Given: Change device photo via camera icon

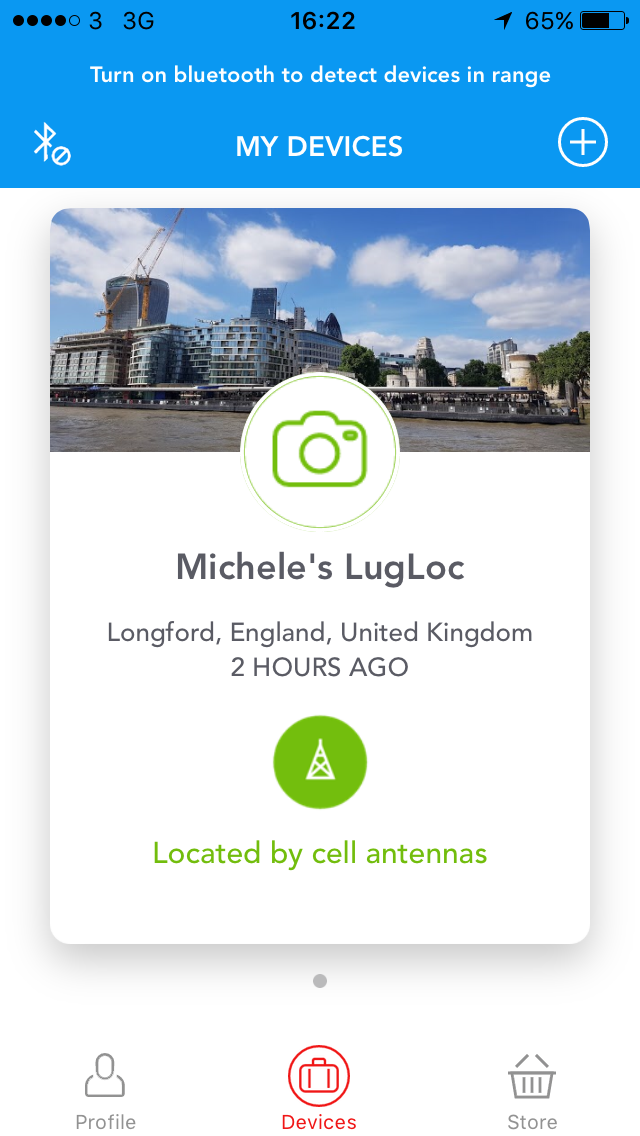Looking at the screenshot, I should [x=320, y=451].
